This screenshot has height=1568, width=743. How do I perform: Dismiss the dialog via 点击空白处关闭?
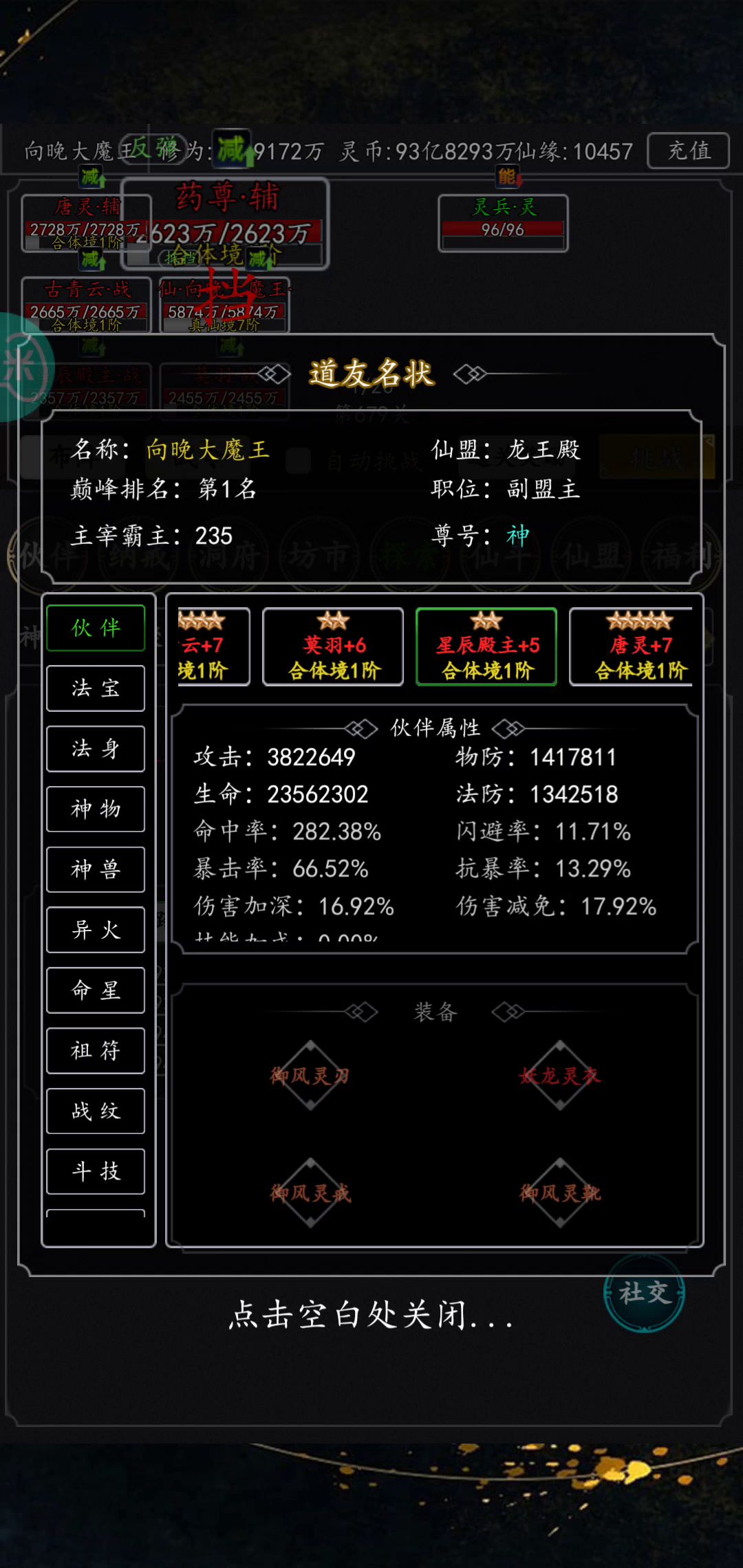point(371,1315)
